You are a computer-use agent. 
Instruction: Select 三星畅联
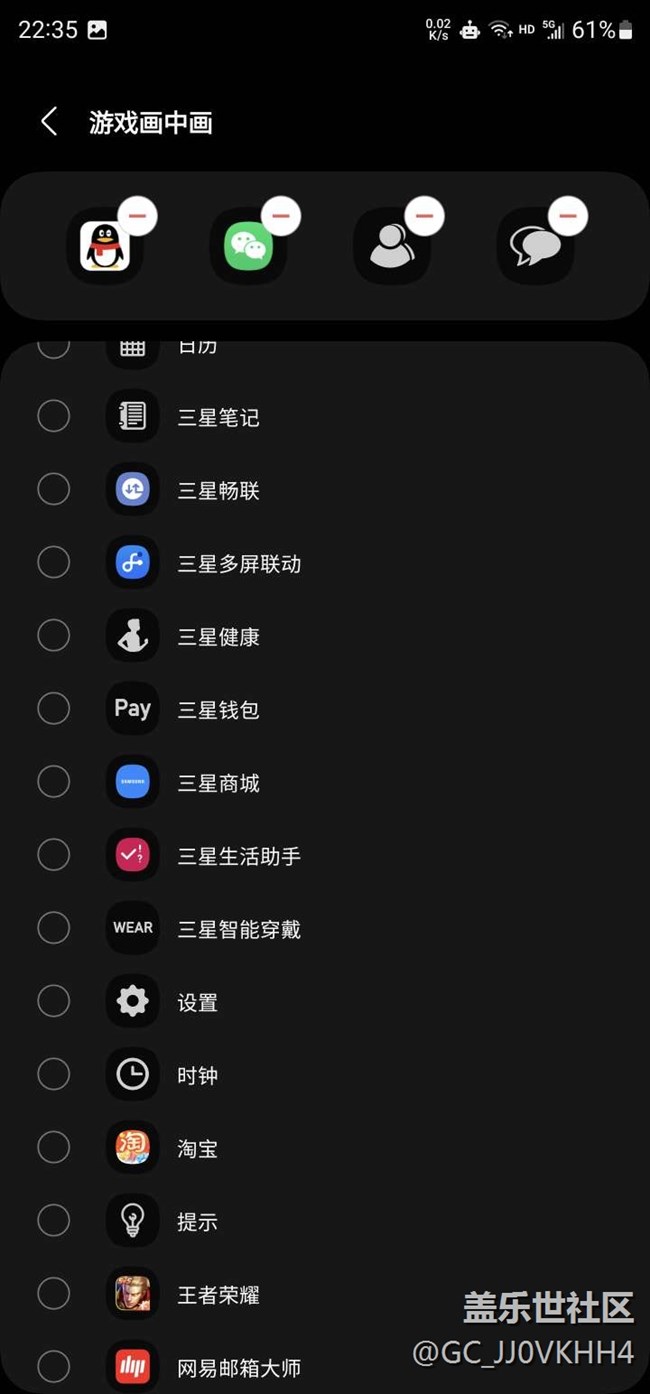(x=54, y=489)
